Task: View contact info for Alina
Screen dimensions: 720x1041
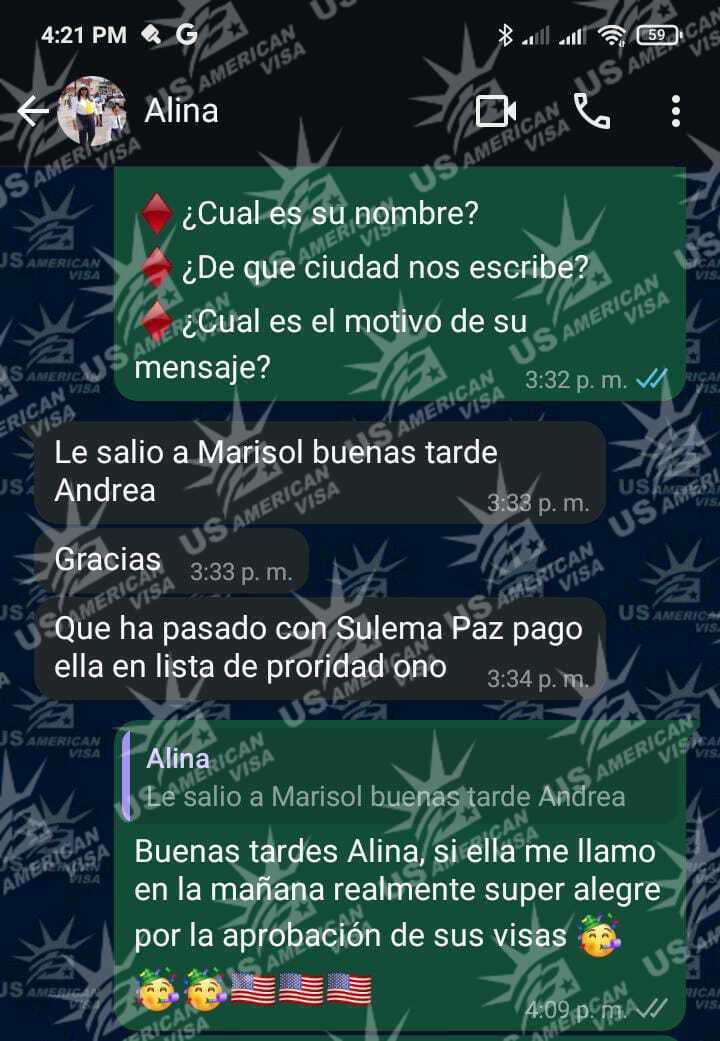Action: [x=181, y=111]
